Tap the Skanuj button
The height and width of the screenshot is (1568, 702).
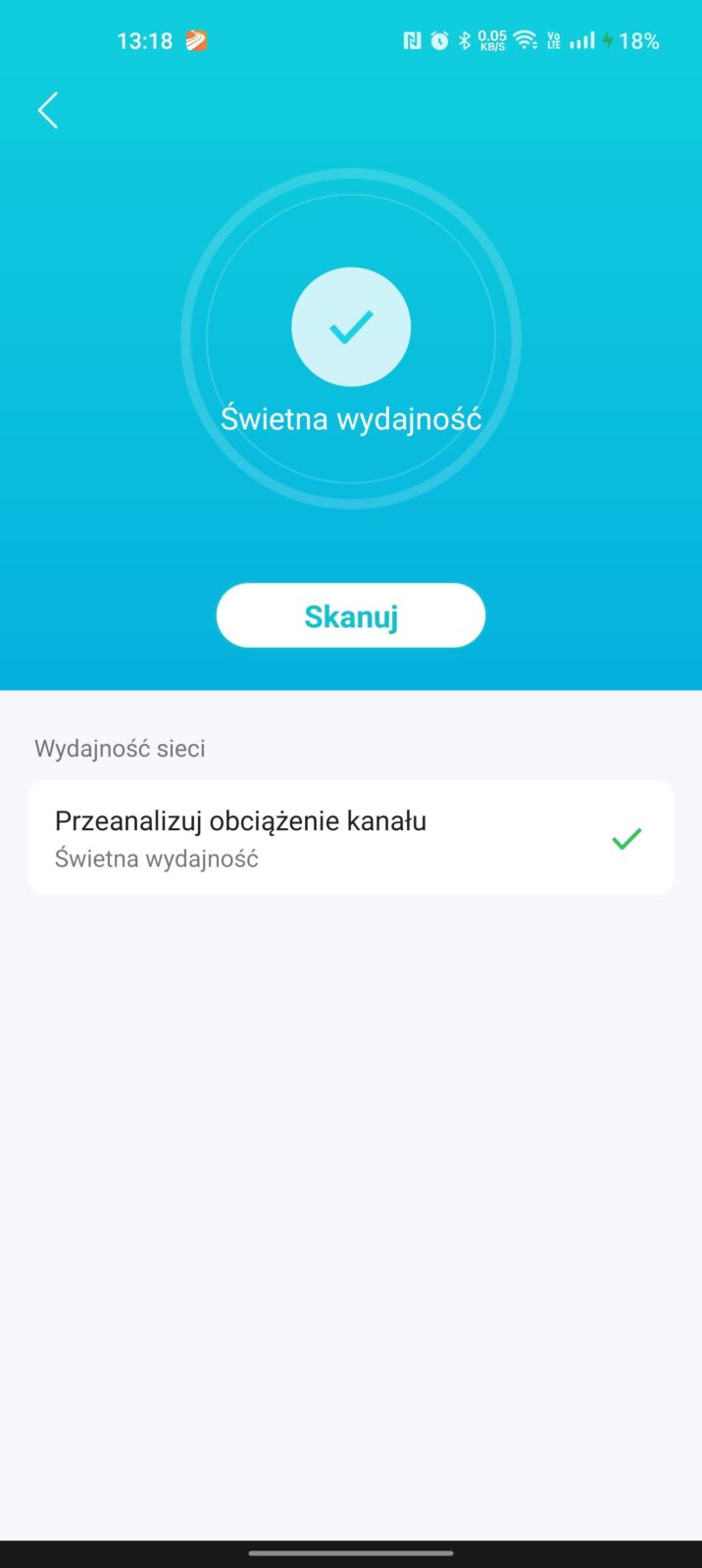pos(351,616)
